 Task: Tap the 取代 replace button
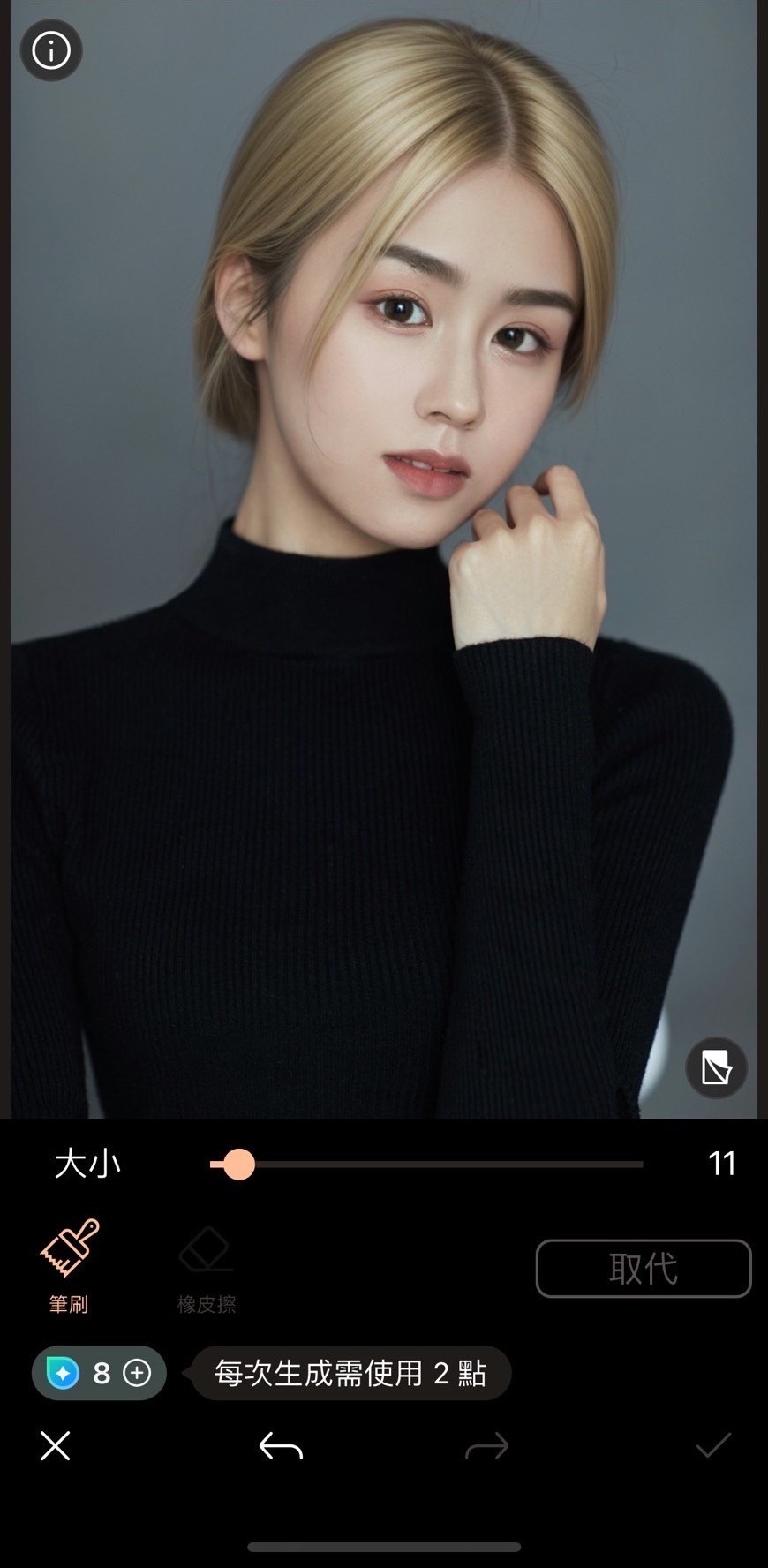coord(643,1269)
